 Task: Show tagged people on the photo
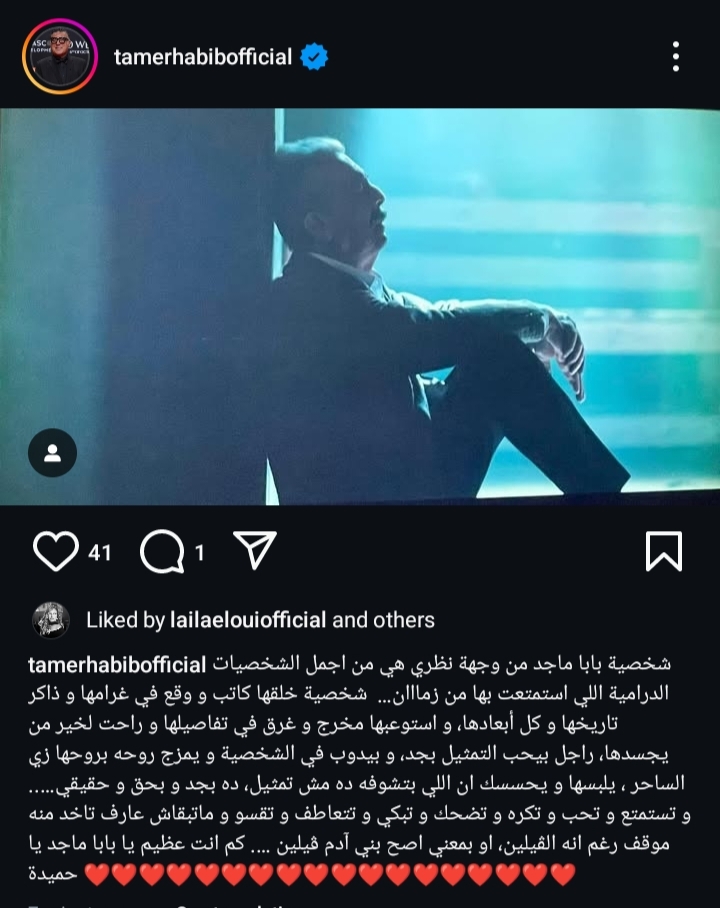pyautogui.click(x=52, y=453)
